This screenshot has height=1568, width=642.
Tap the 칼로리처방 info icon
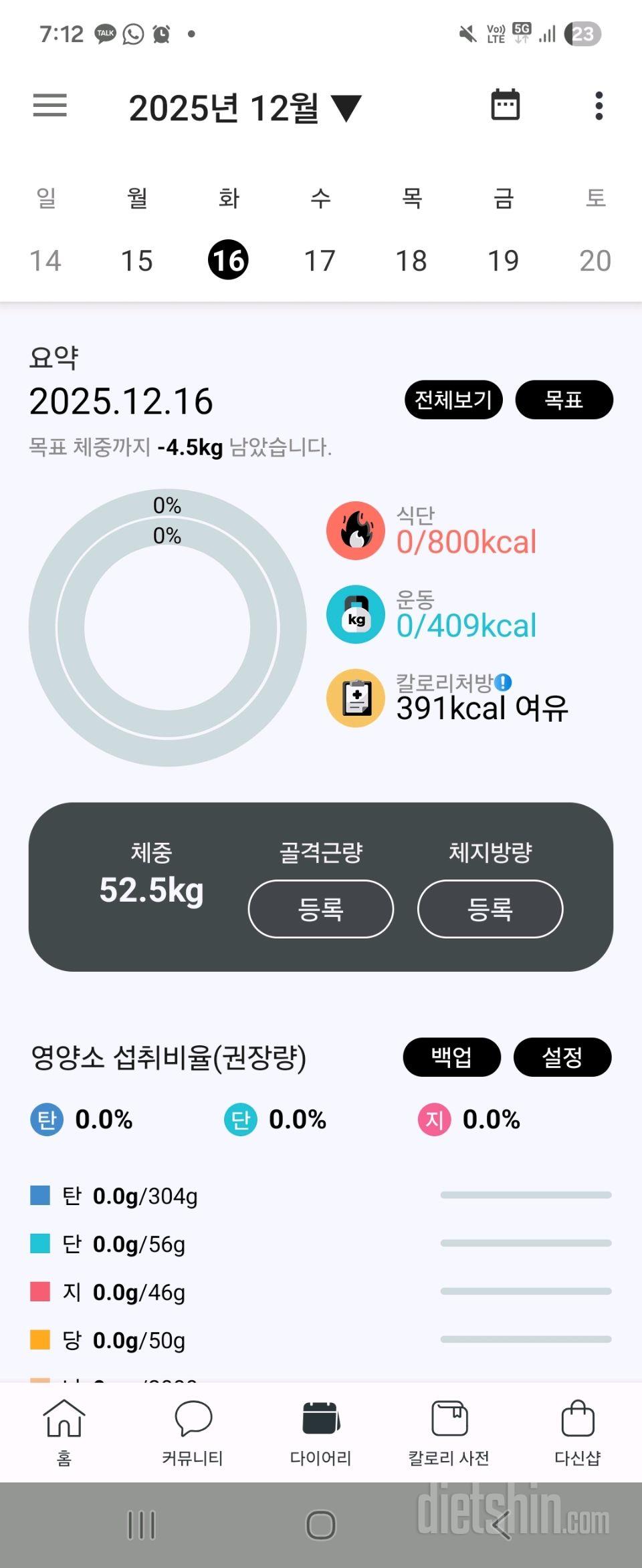[x=502, y=682]
